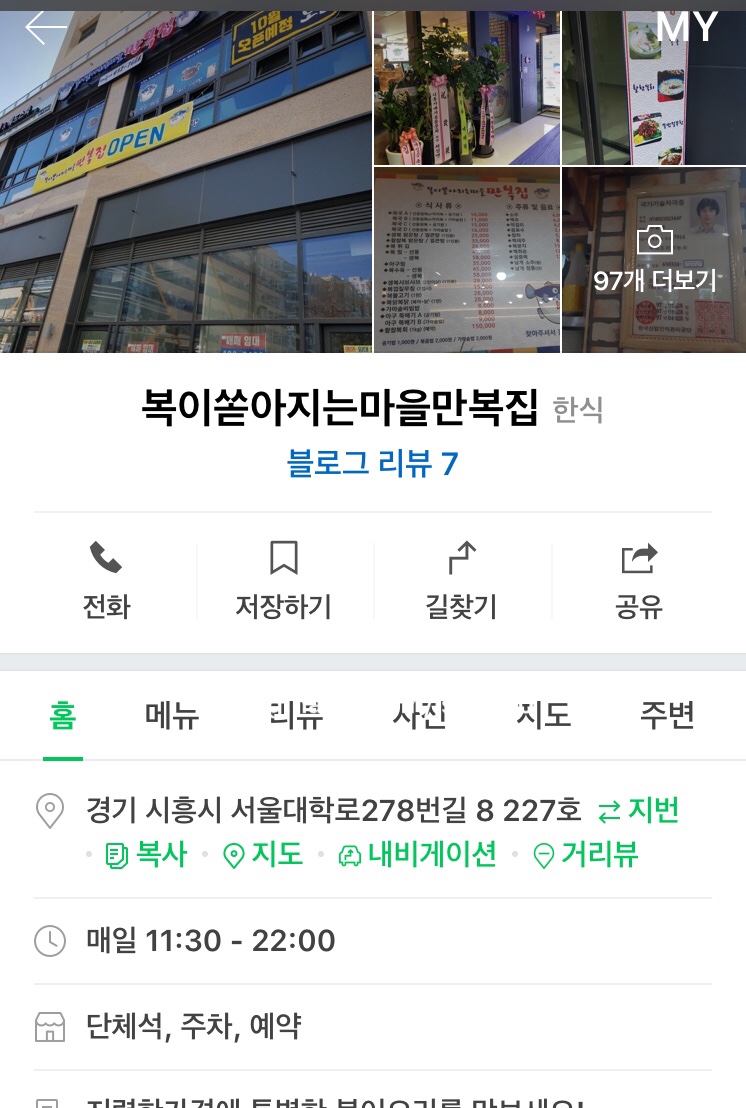Viewport: 746px width, 1108px height.
Task: Copy the address with 복사
Action: (x=146, y=855)
